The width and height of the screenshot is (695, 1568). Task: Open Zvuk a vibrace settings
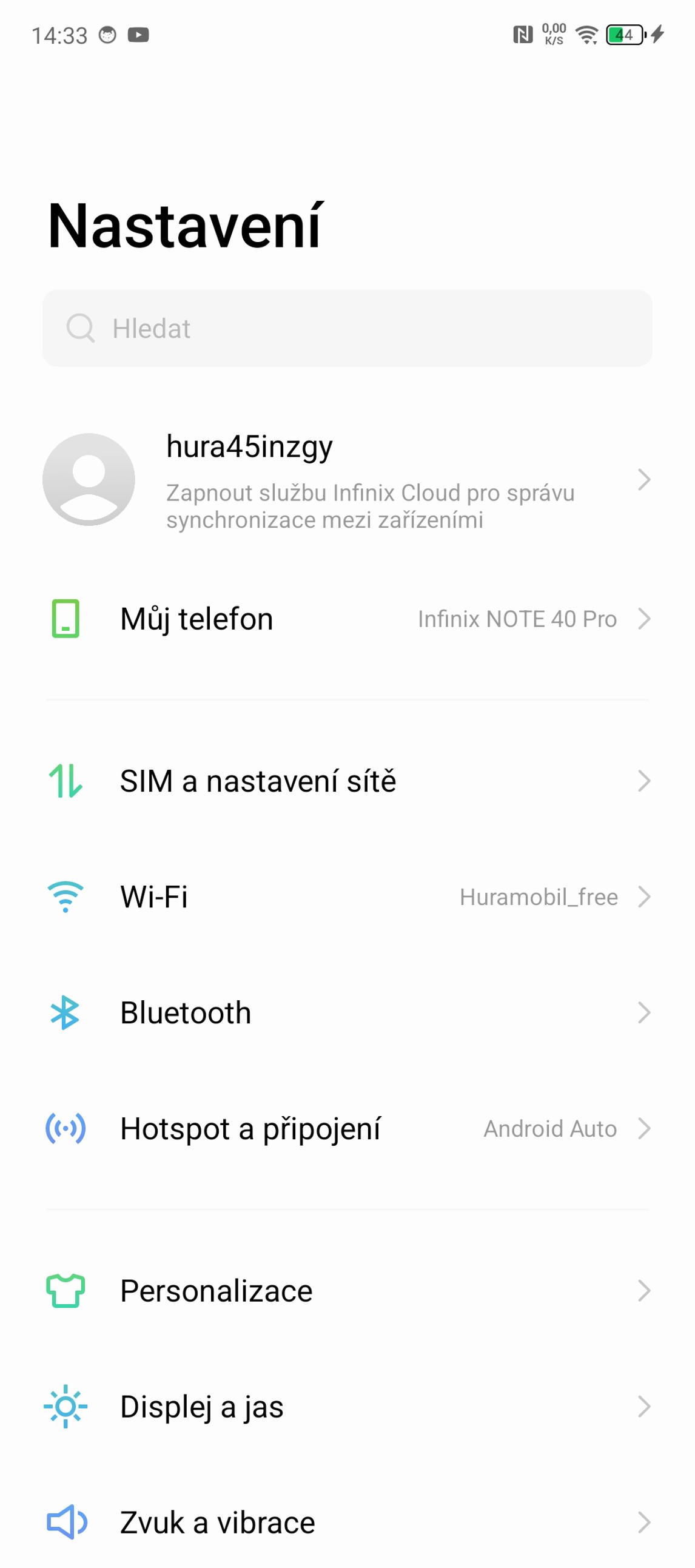coord(347,1523)
